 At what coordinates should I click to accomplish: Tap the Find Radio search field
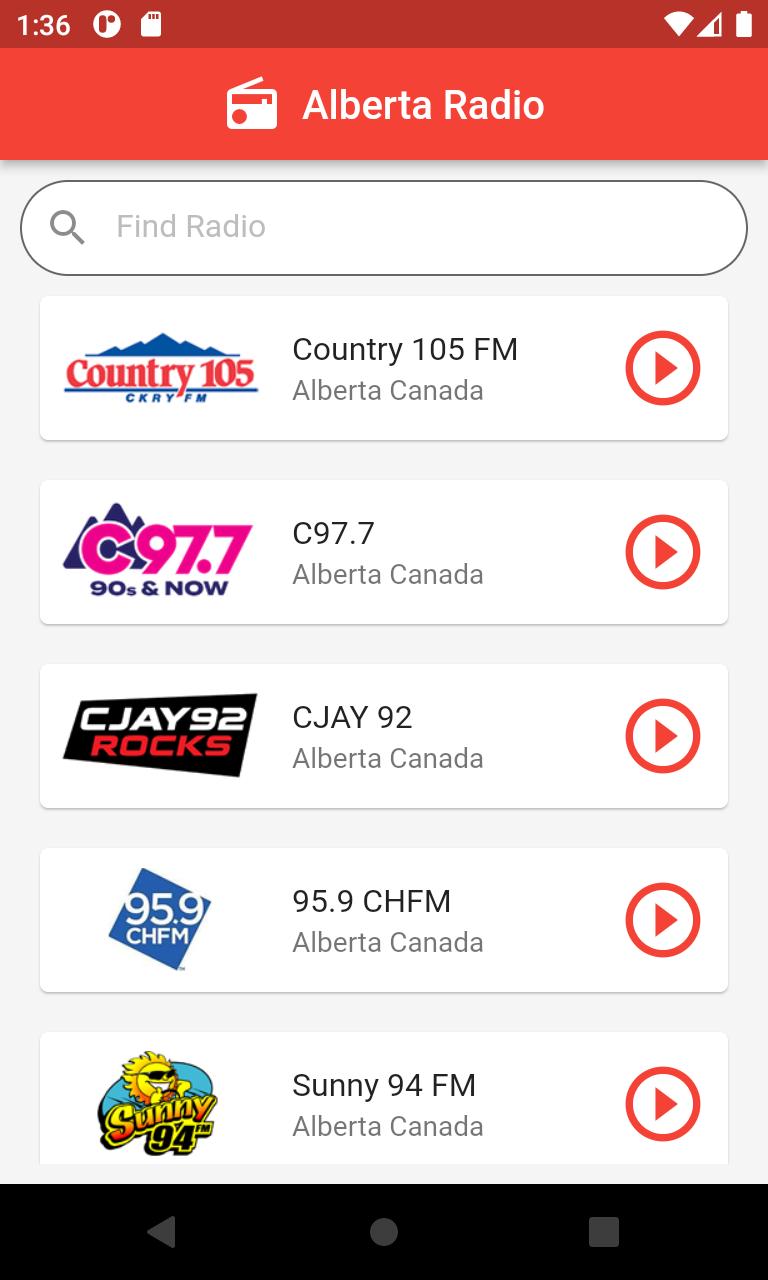(x=384, y=228)
